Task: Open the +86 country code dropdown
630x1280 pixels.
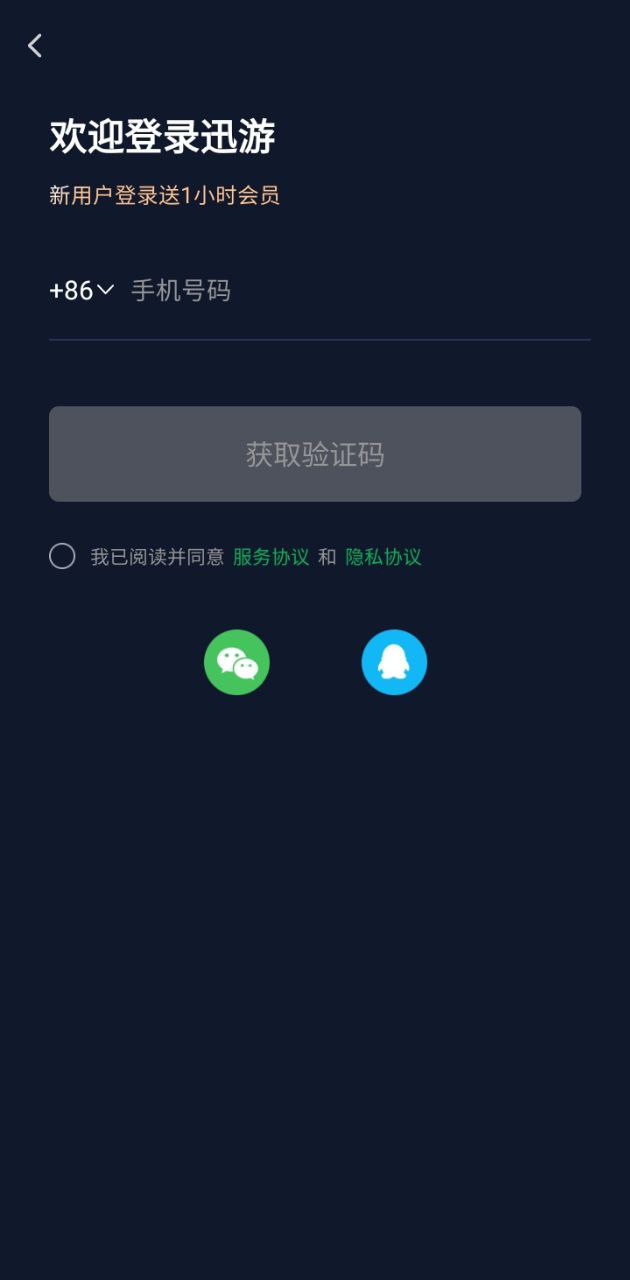Action: [82, 291]
